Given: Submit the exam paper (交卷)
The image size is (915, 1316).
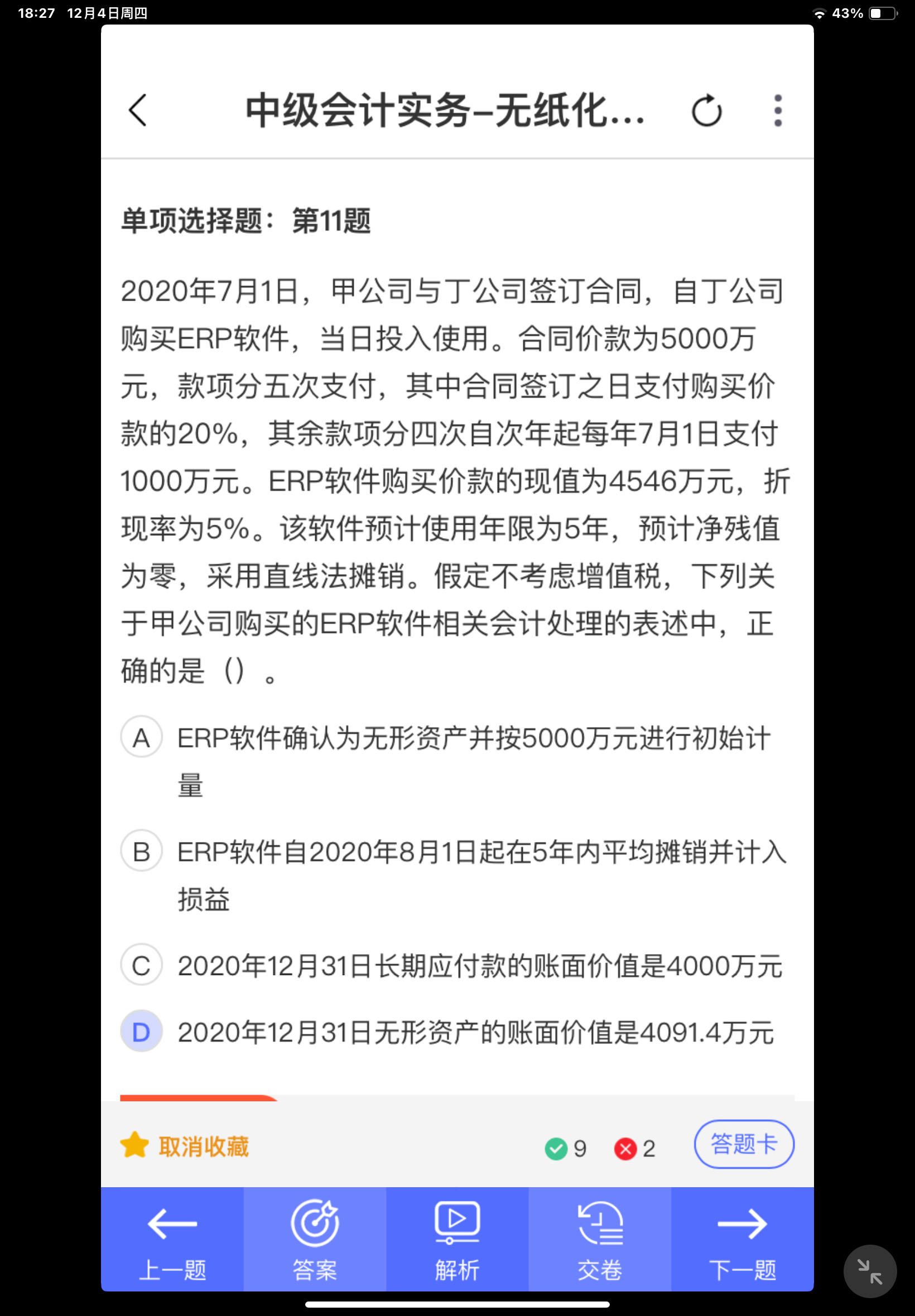Looking at the screenshot, I should coord(600,1240).
